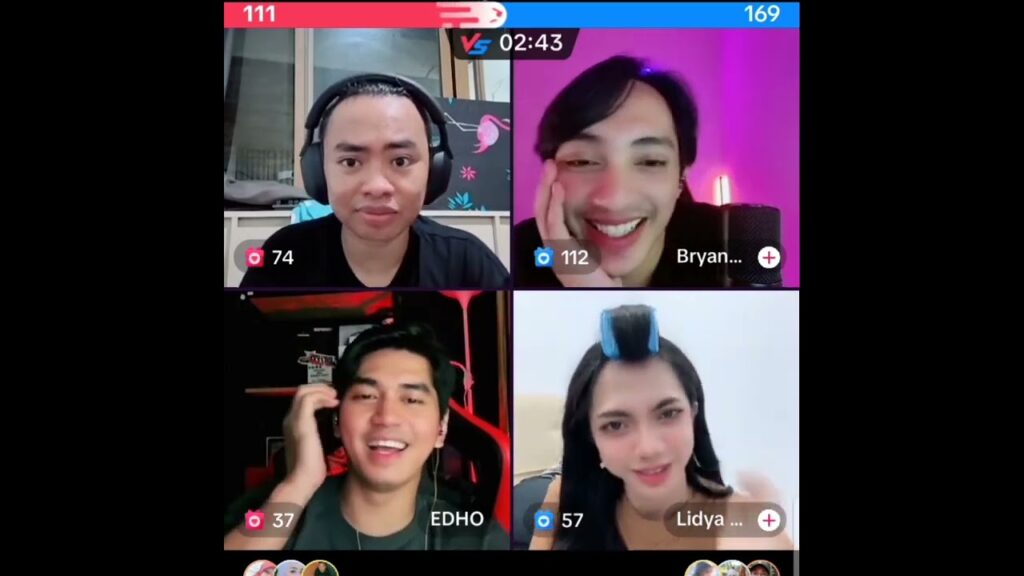
Task: Follow Bryan with the plus button
Action: (768, 257)
